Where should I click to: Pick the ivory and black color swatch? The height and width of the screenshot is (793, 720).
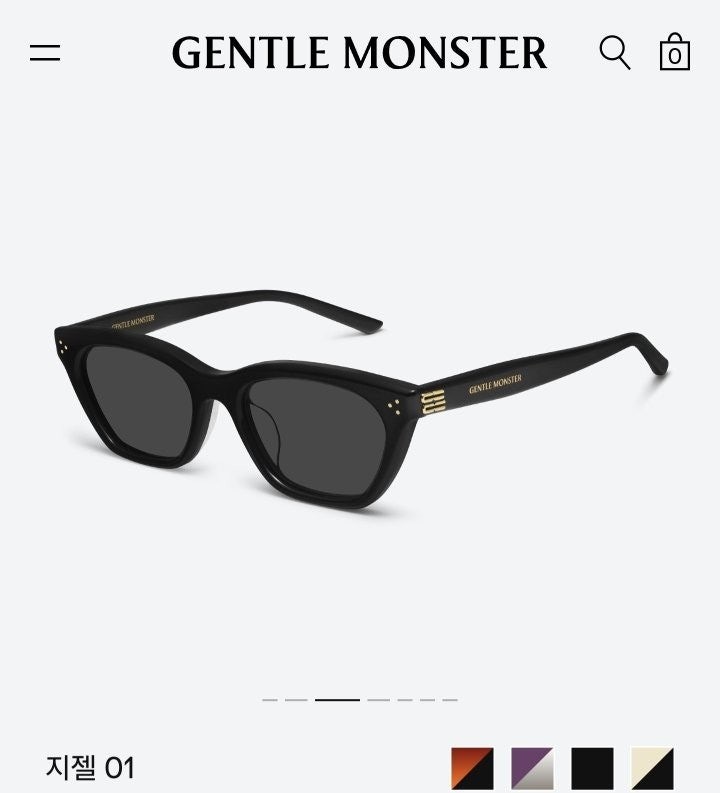tap(652, 768)
